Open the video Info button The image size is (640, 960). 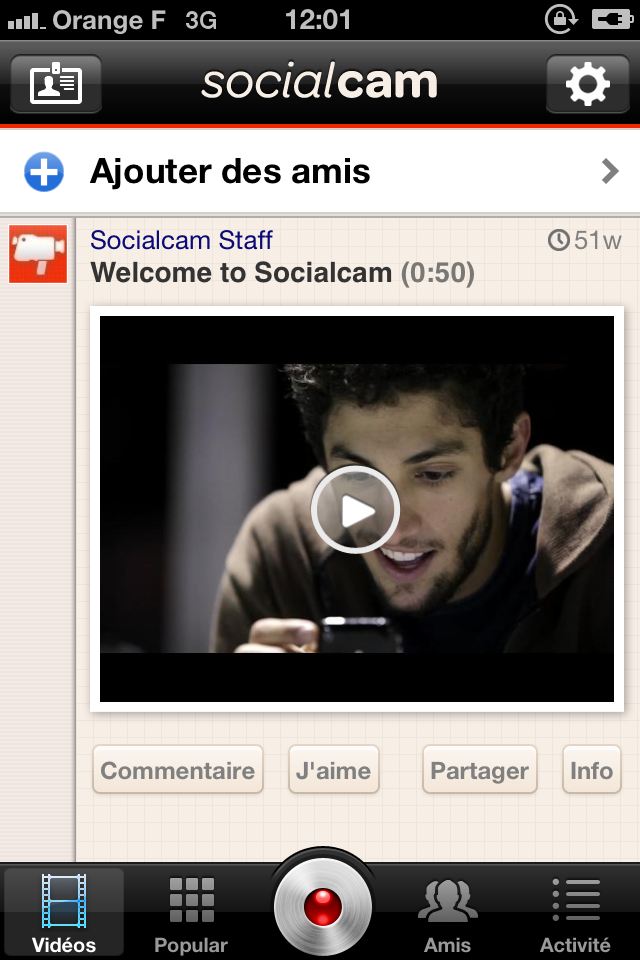591,770
